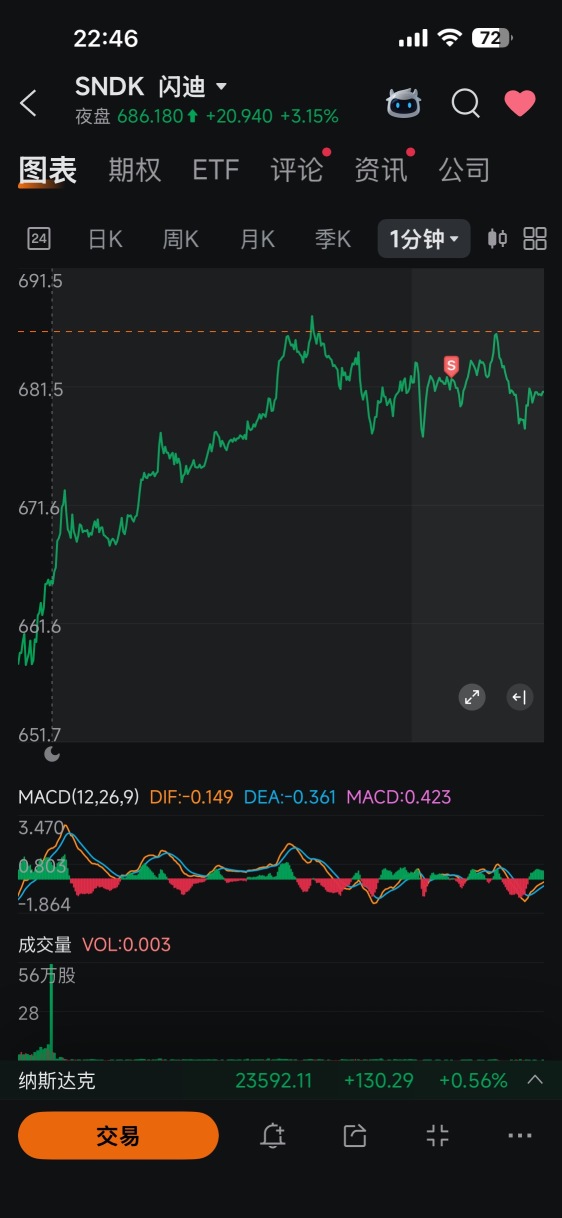Open the 资讯 tab

point(381,170)
